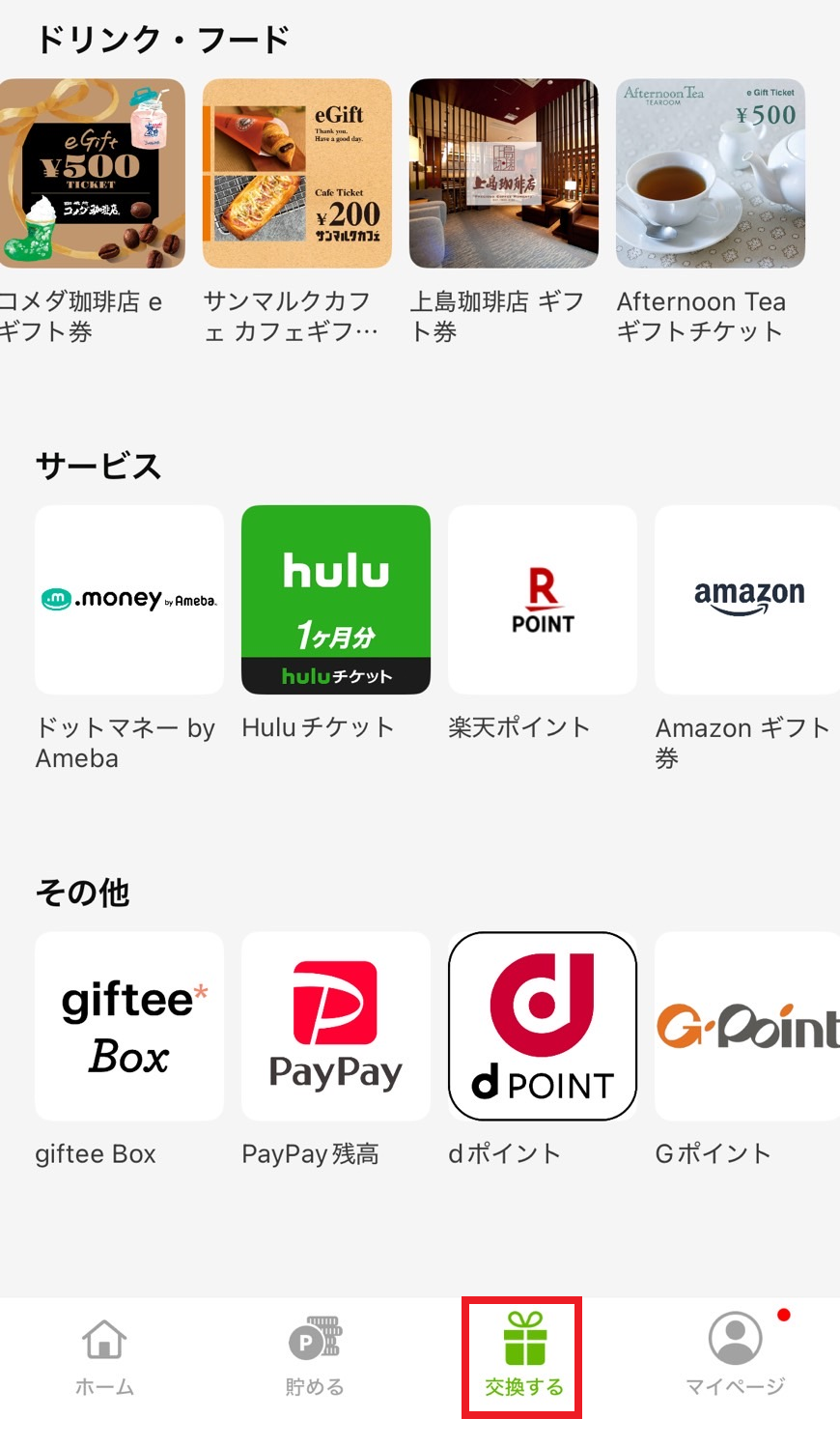840x1447 pixels.
Task: Tap the dポイント icon
Action: (542, 1026)
